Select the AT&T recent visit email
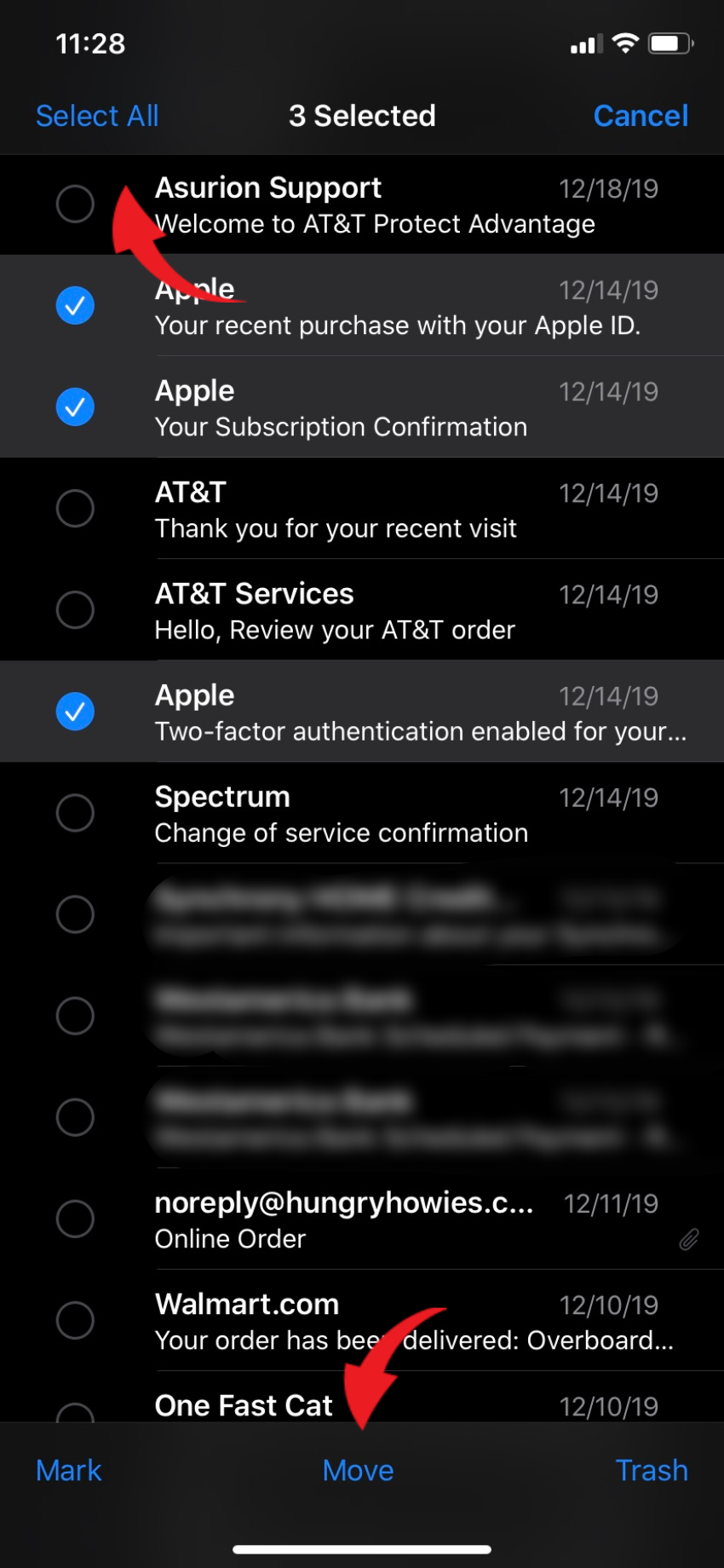 pyautogui.click(x=75, y=508)
